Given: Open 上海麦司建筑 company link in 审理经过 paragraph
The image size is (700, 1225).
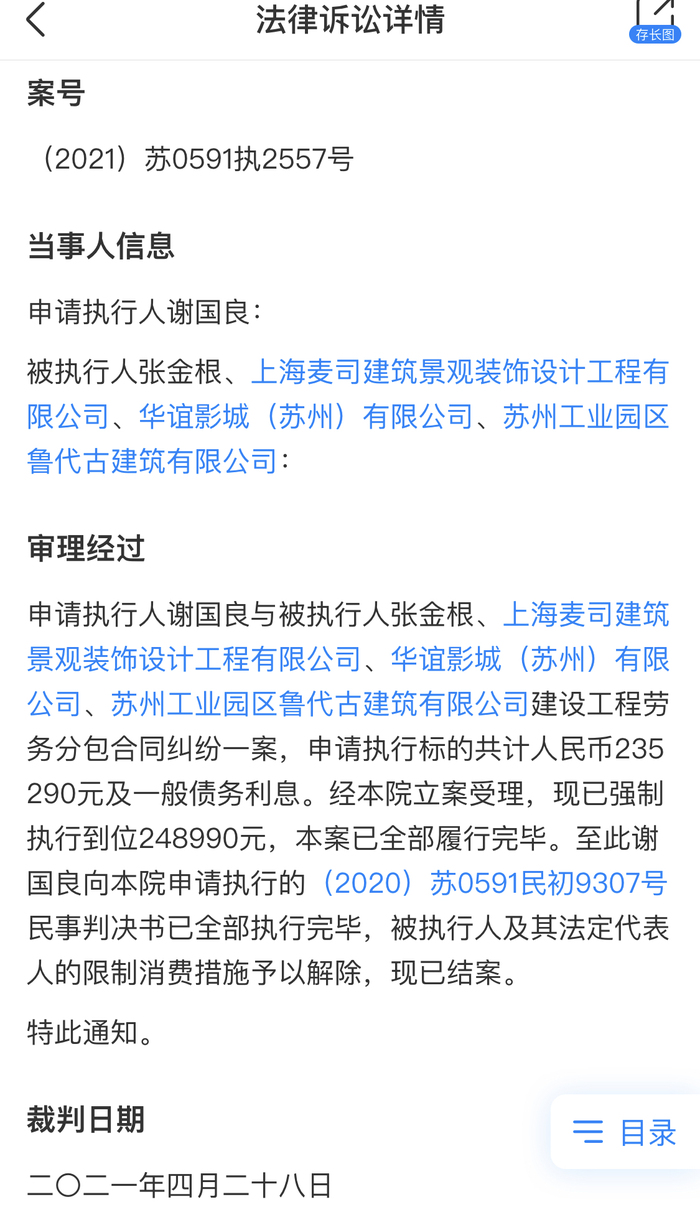Looking at the screenshot, I should pos(586,614).
